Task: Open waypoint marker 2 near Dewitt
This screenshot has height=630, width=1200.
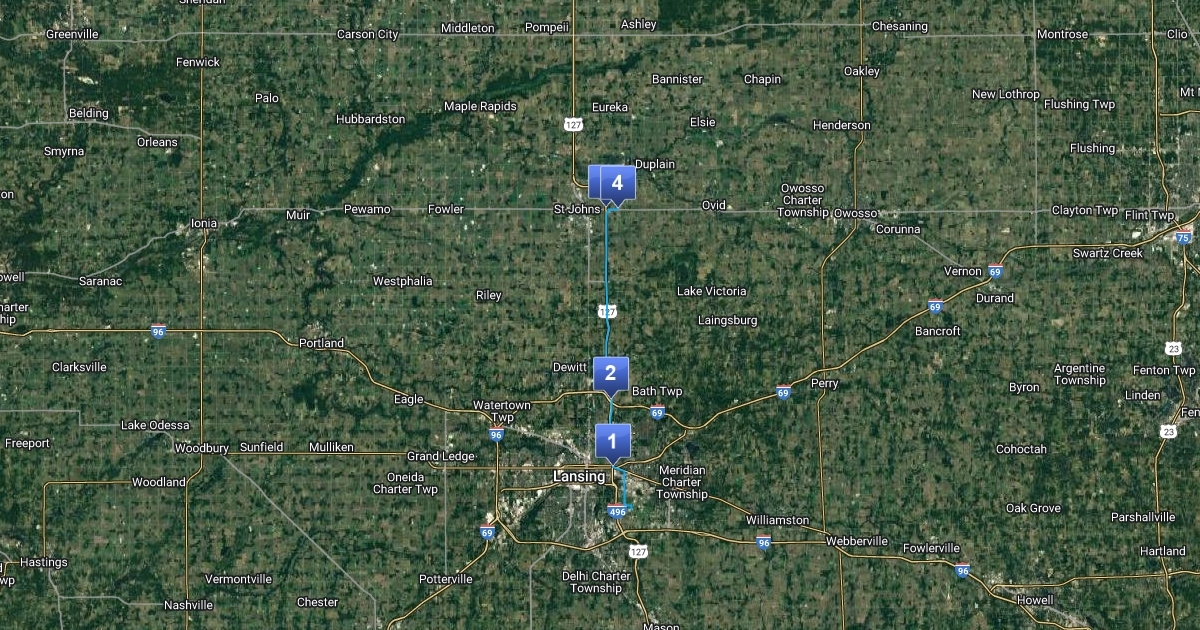Action: (610, 373)
